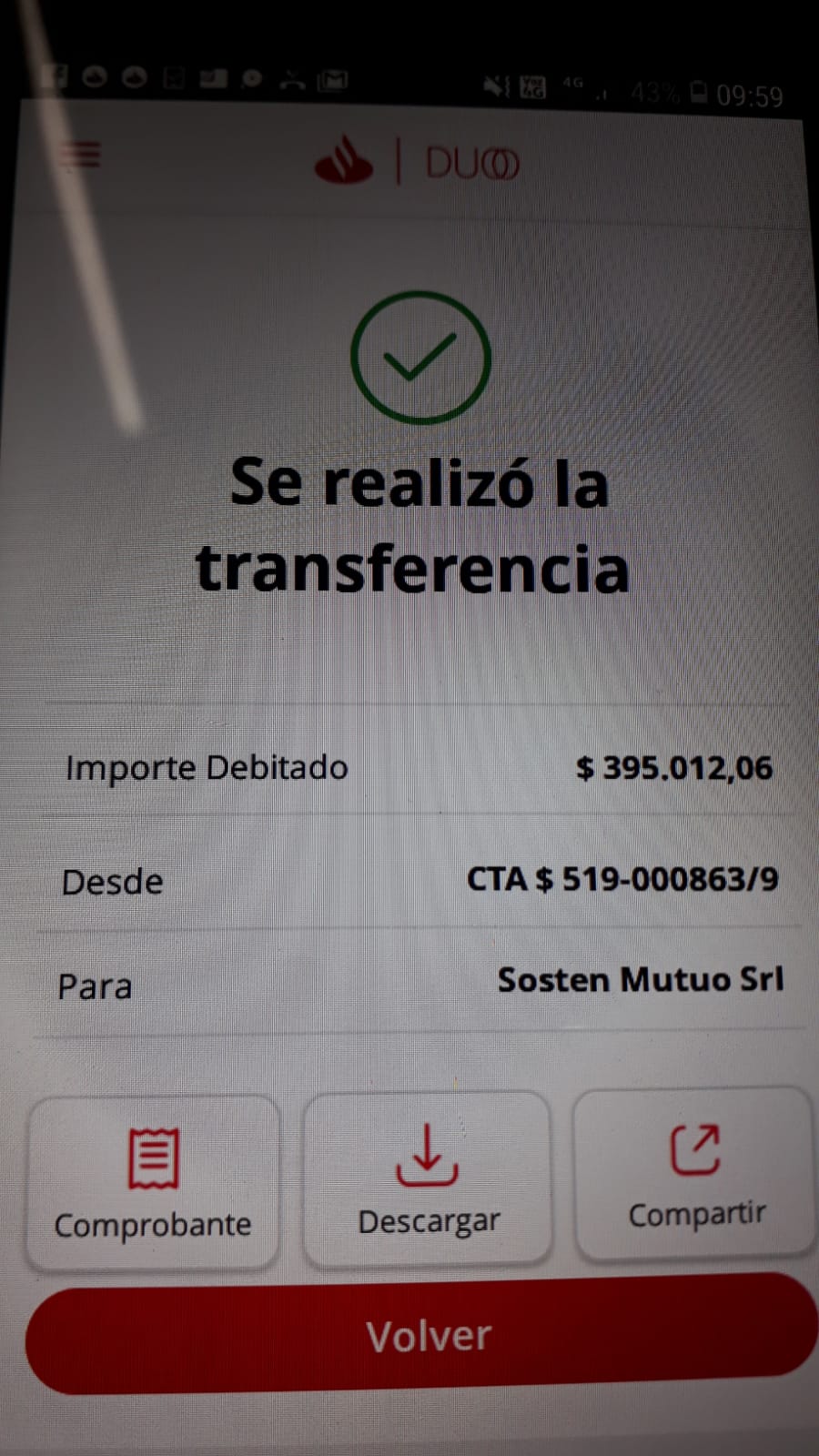View the Comprobante receipt

[153, 1183]
